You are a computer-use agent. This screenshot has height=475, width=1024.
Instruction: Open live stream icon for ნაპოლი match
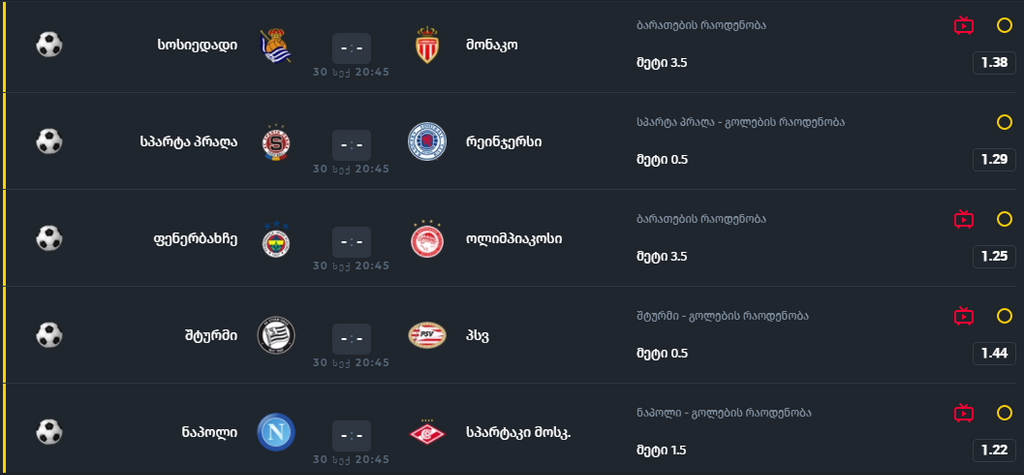click(x=964, y=412)
